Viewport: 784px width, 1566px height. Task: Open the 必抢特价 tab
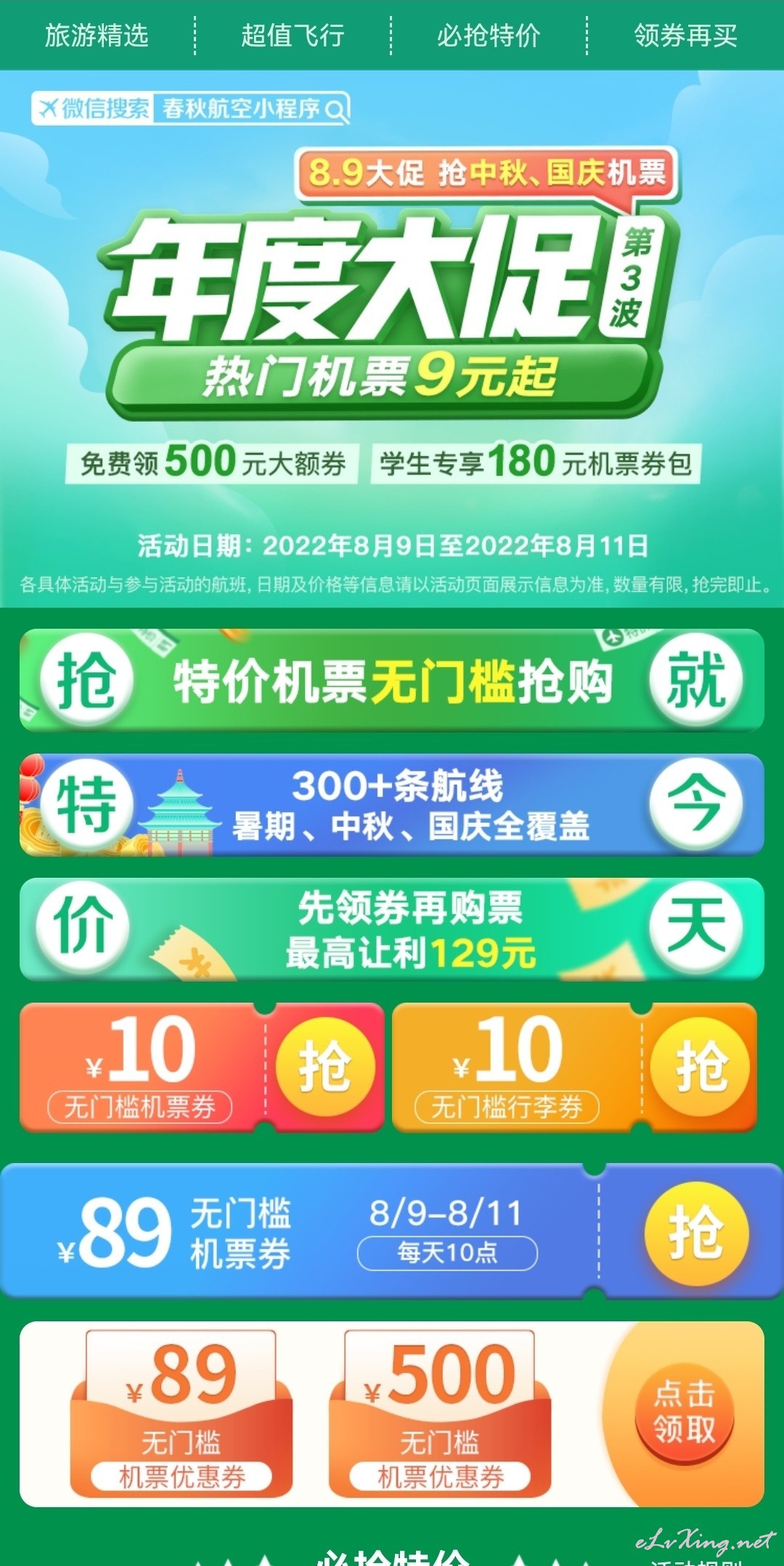489,35
